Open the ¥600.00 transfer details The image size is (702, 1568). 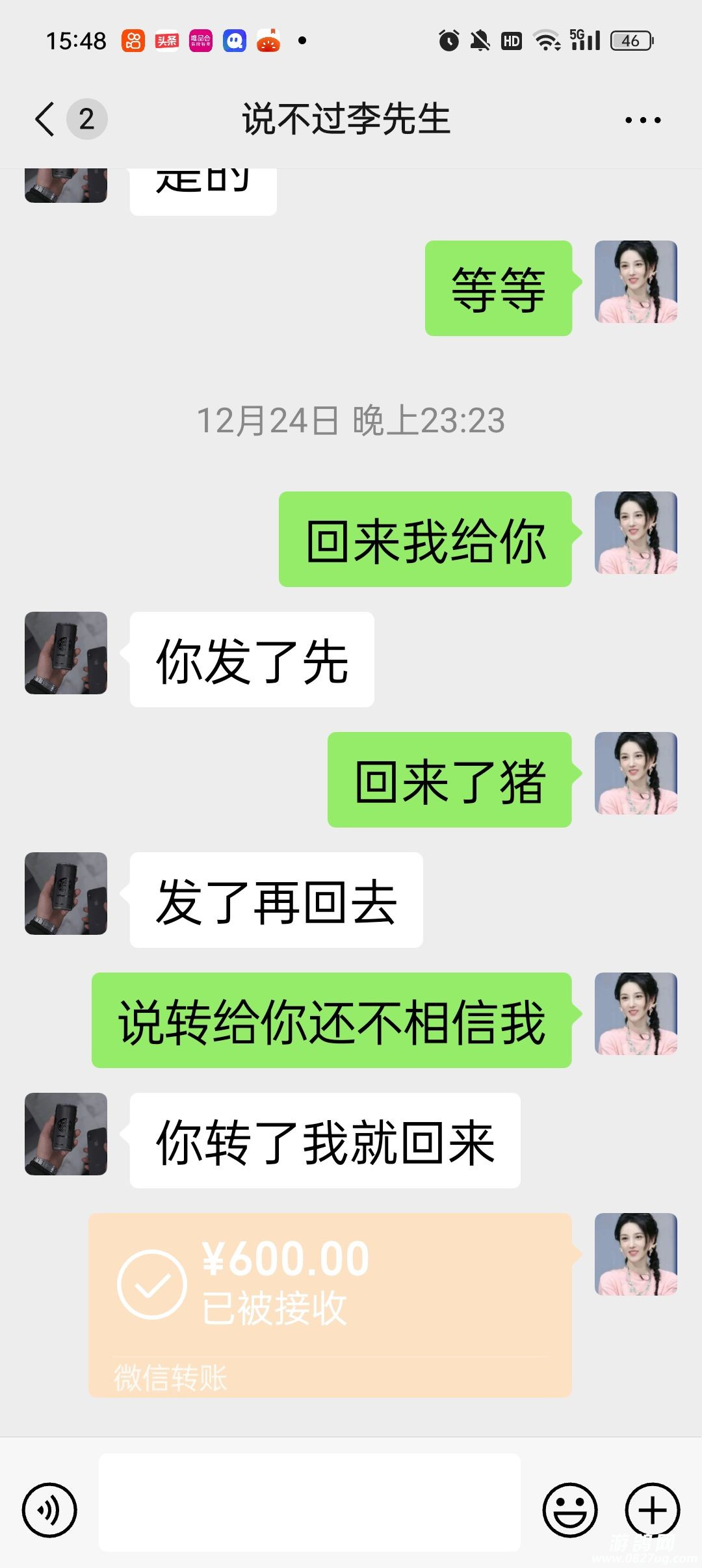pyautogui.click(x=330, y=1304)
